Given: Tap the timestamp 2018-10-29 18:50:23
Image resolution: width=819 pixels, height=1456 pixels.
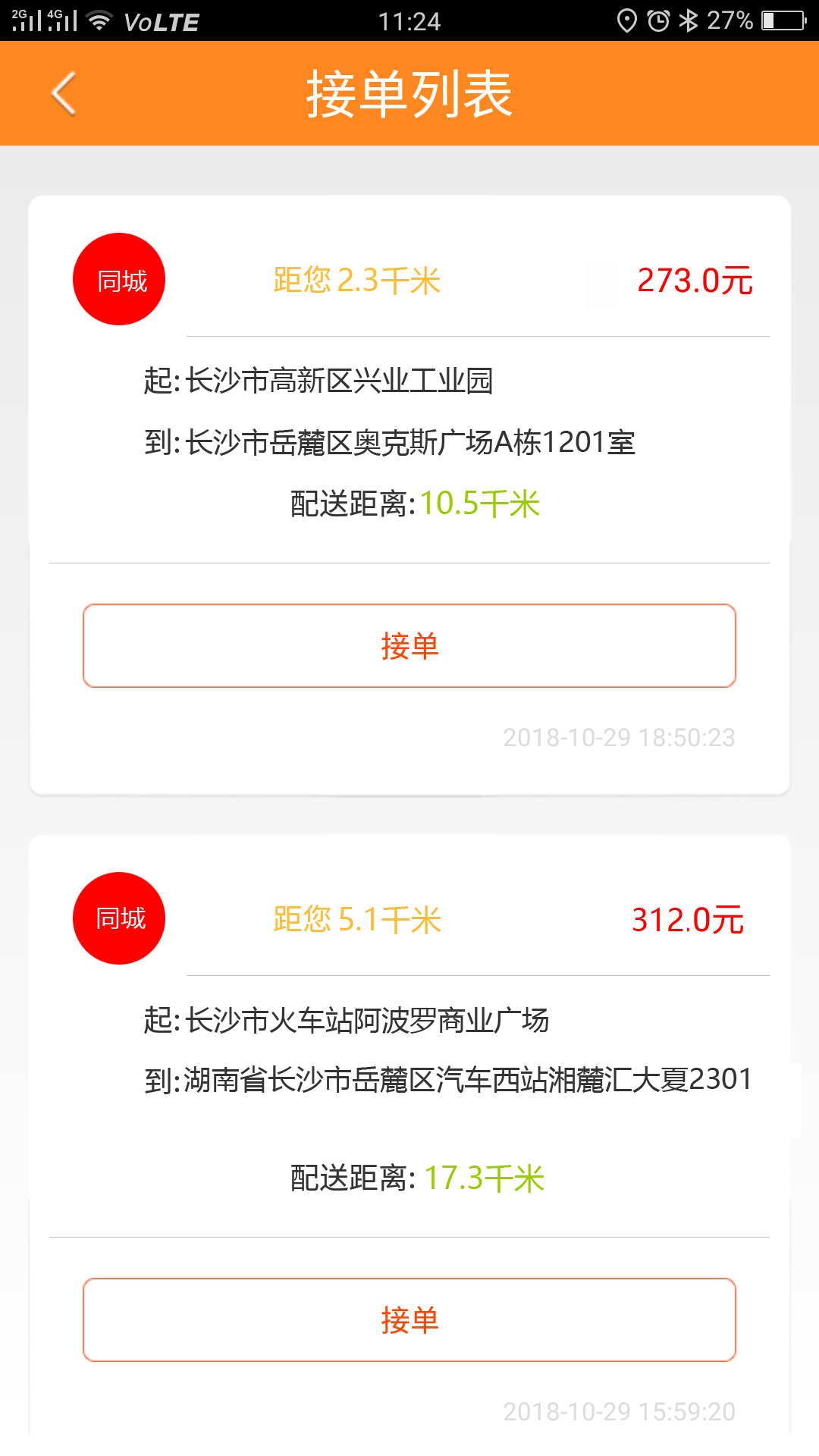Looking at the screenshot, I should tap(620, 736).
